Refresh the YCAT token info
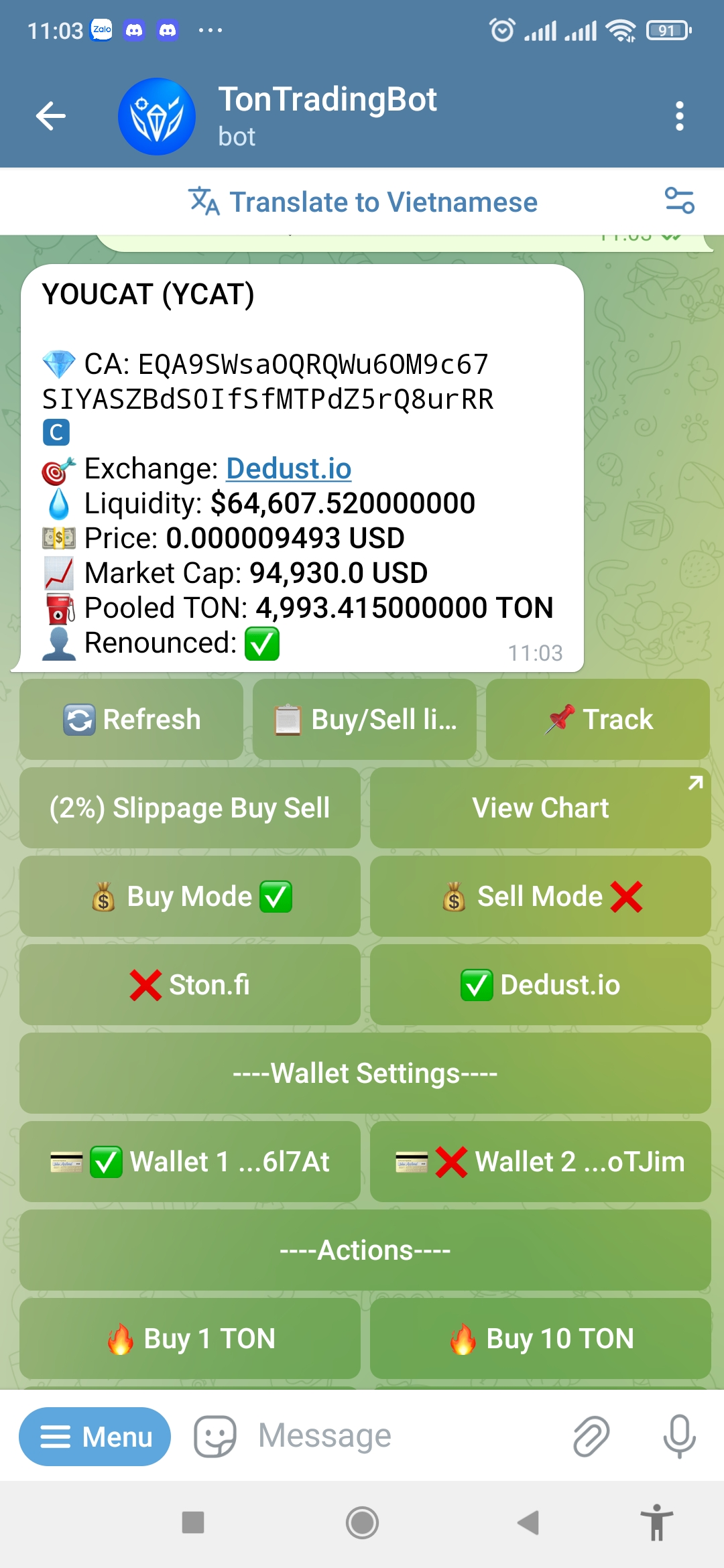Viewport: 724px width, 1568px height. pyautogui.click(x=131, y=720)
